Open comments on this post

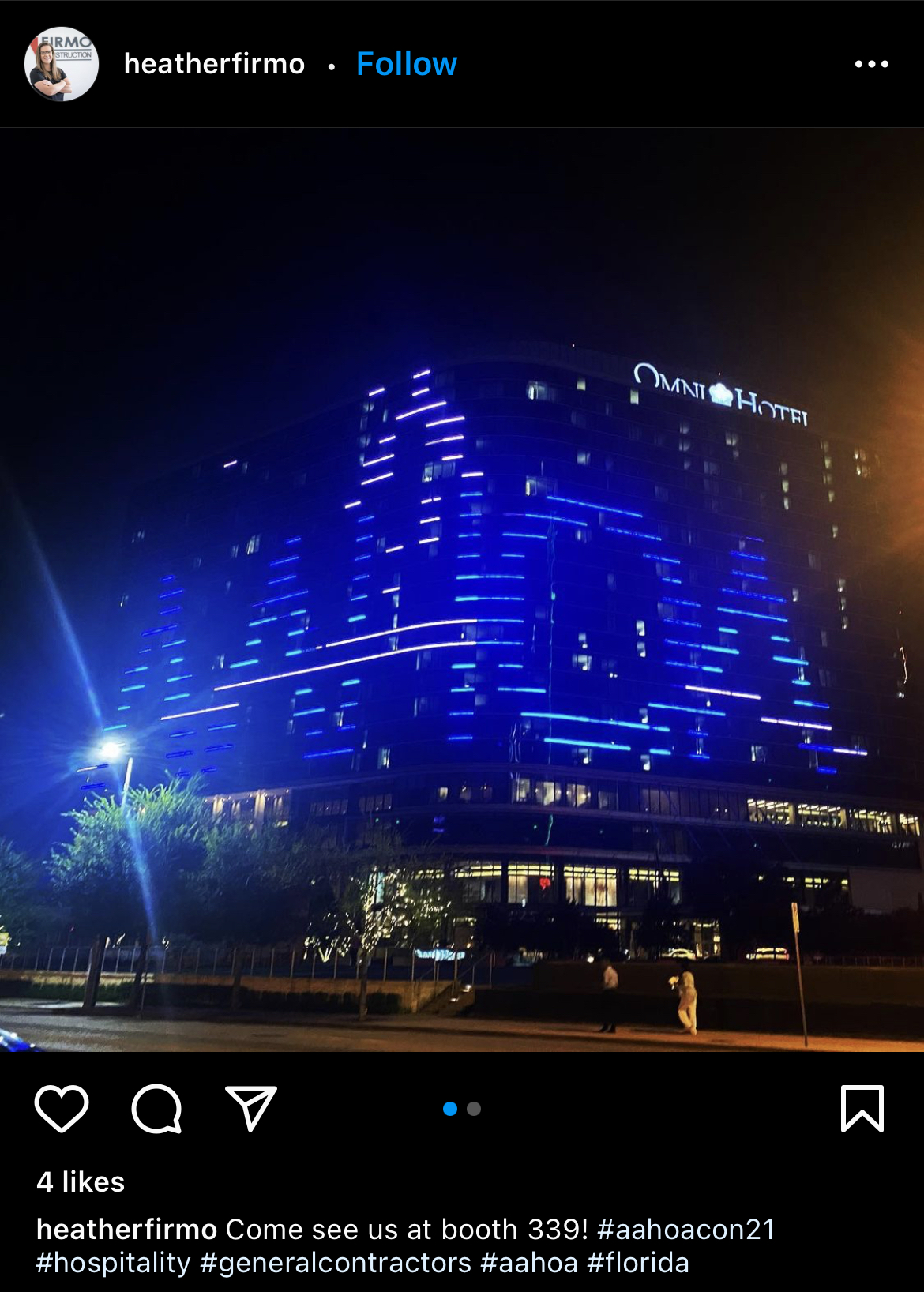click(x=156, y=1108)
